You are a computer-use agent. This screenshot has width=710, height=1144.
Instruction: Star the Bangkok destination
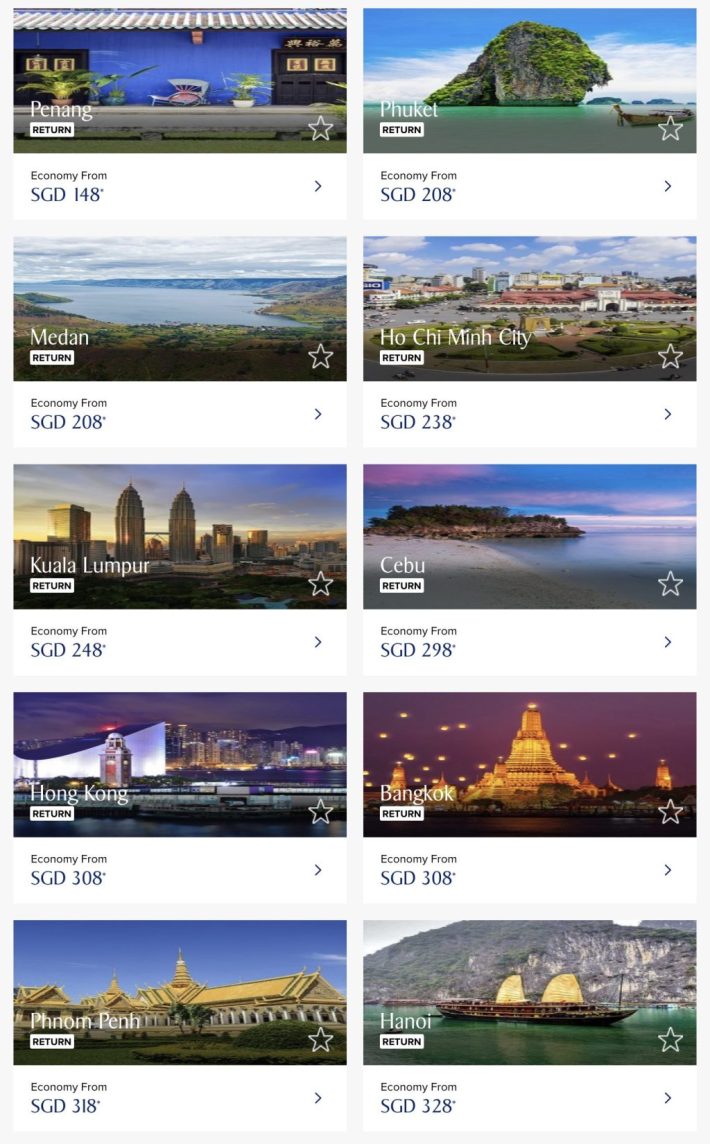670,812
